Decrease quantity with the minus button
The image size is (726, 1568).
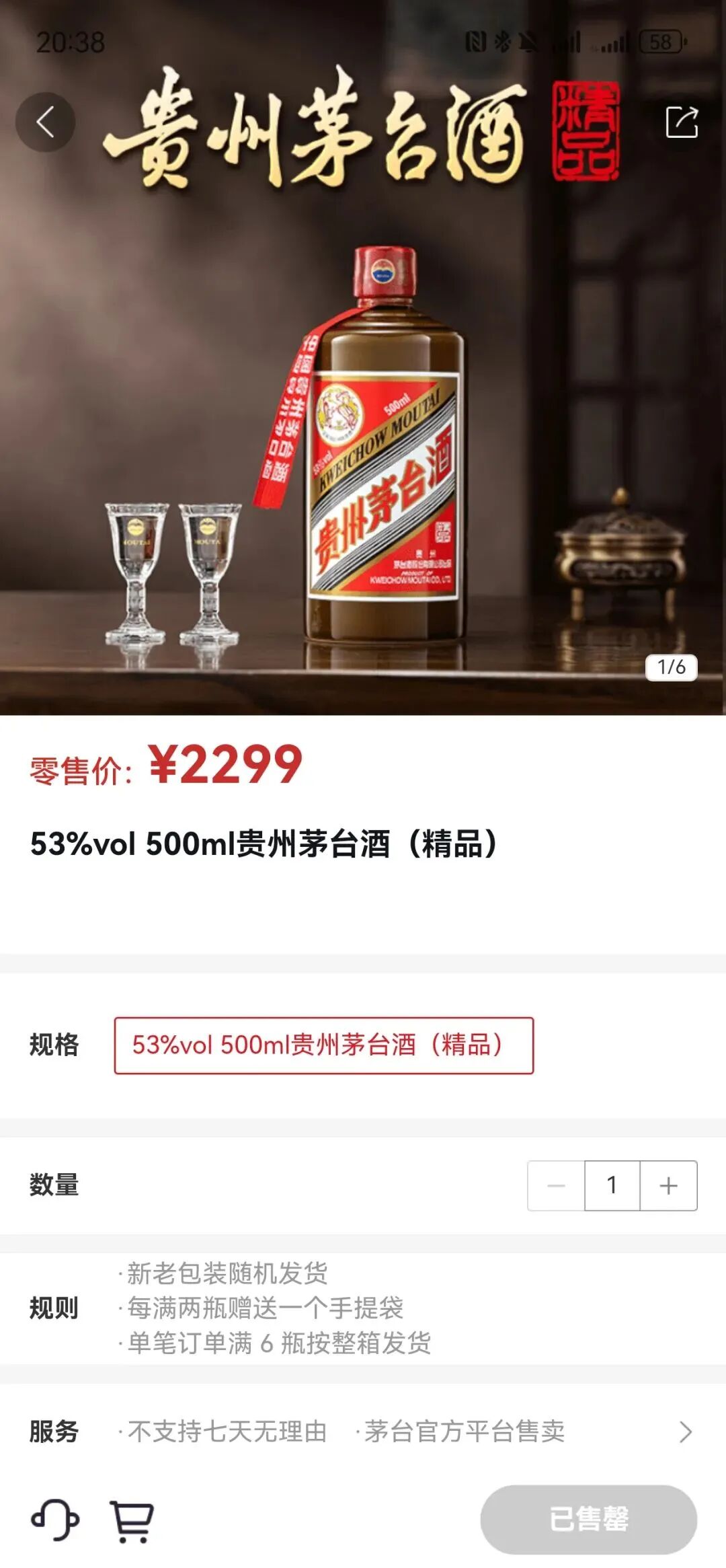coord(556,1186)
